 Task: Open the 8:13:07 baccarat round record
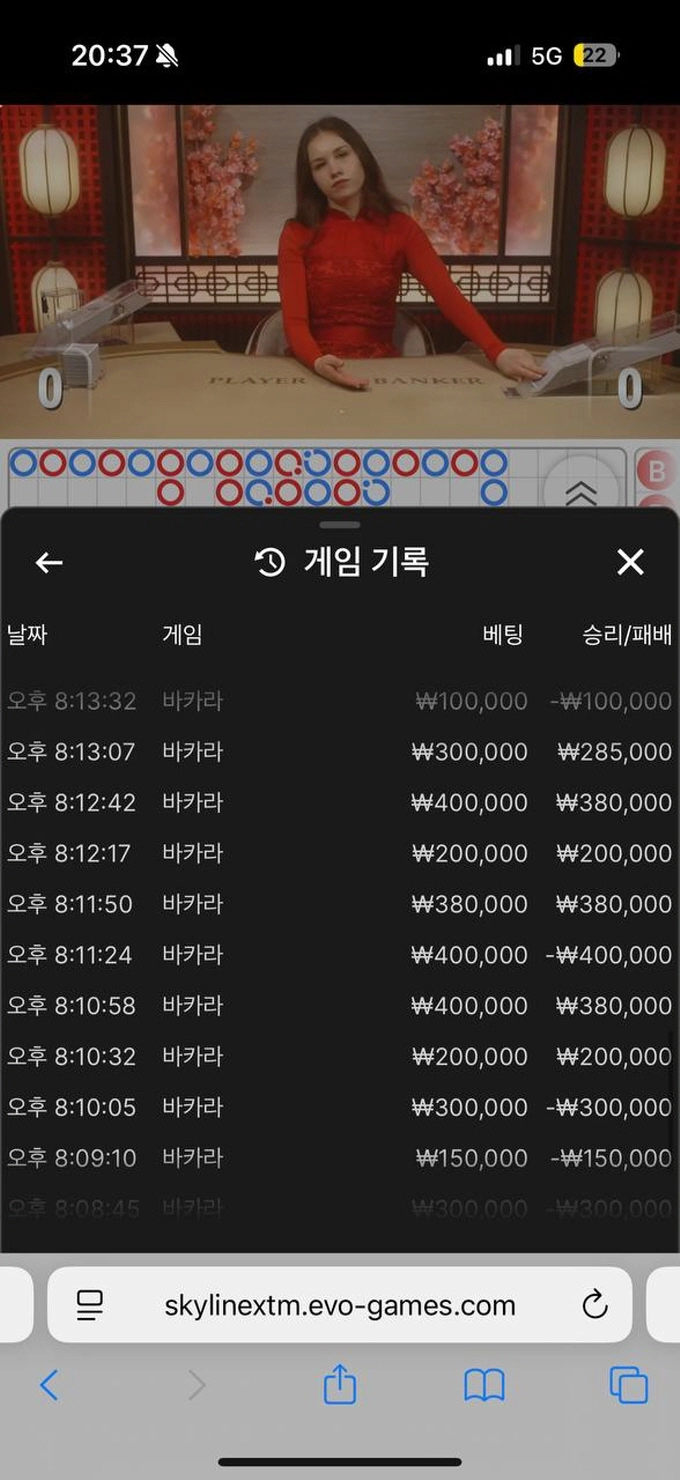click(x=340, y=752)
